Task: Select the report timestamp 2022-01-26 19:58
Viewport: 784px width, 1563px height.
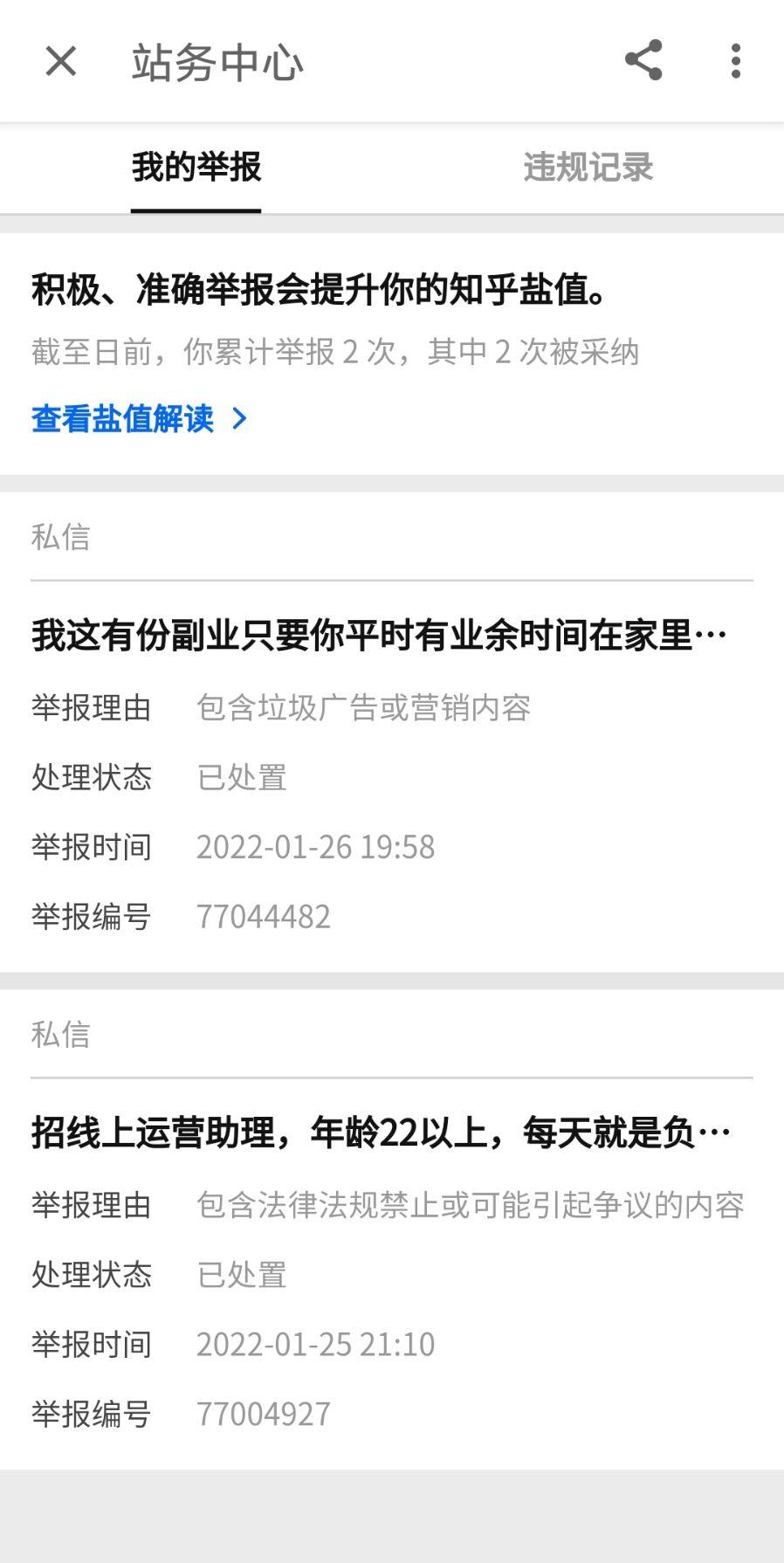Action: pos(315,846)
